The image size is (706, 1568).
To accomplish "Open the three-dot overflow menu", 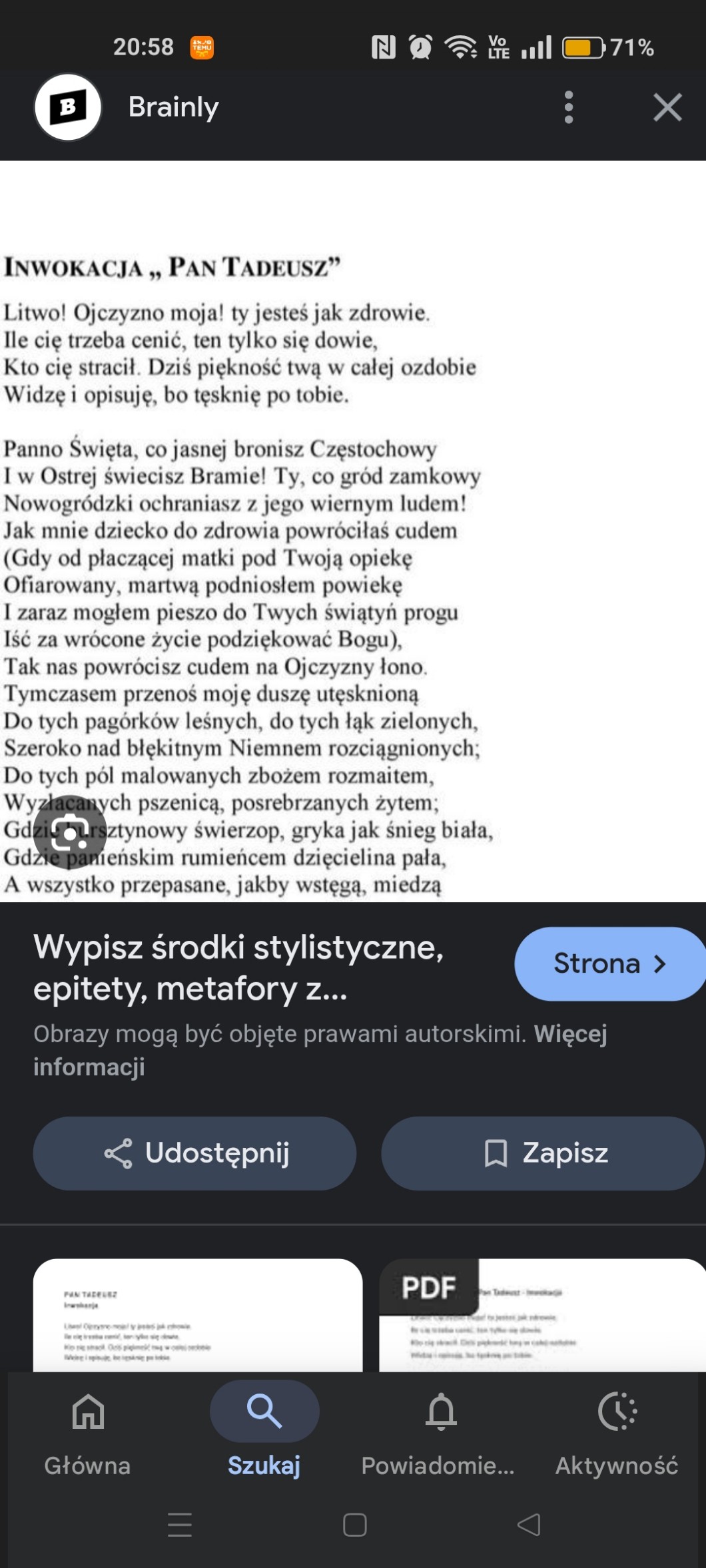I will [568, 107].
